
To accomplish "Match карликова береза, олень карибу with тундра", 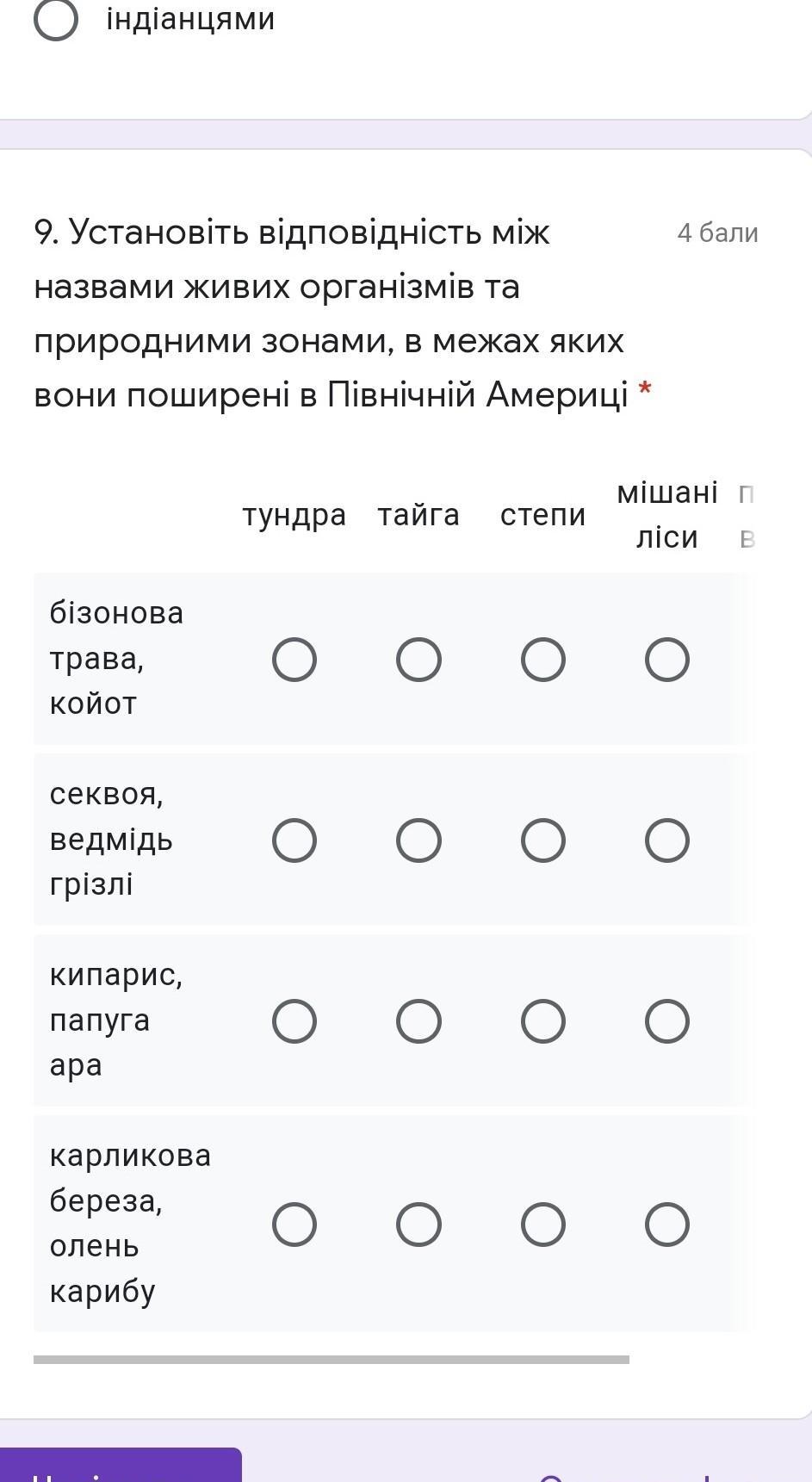I will click(294, 1225).
